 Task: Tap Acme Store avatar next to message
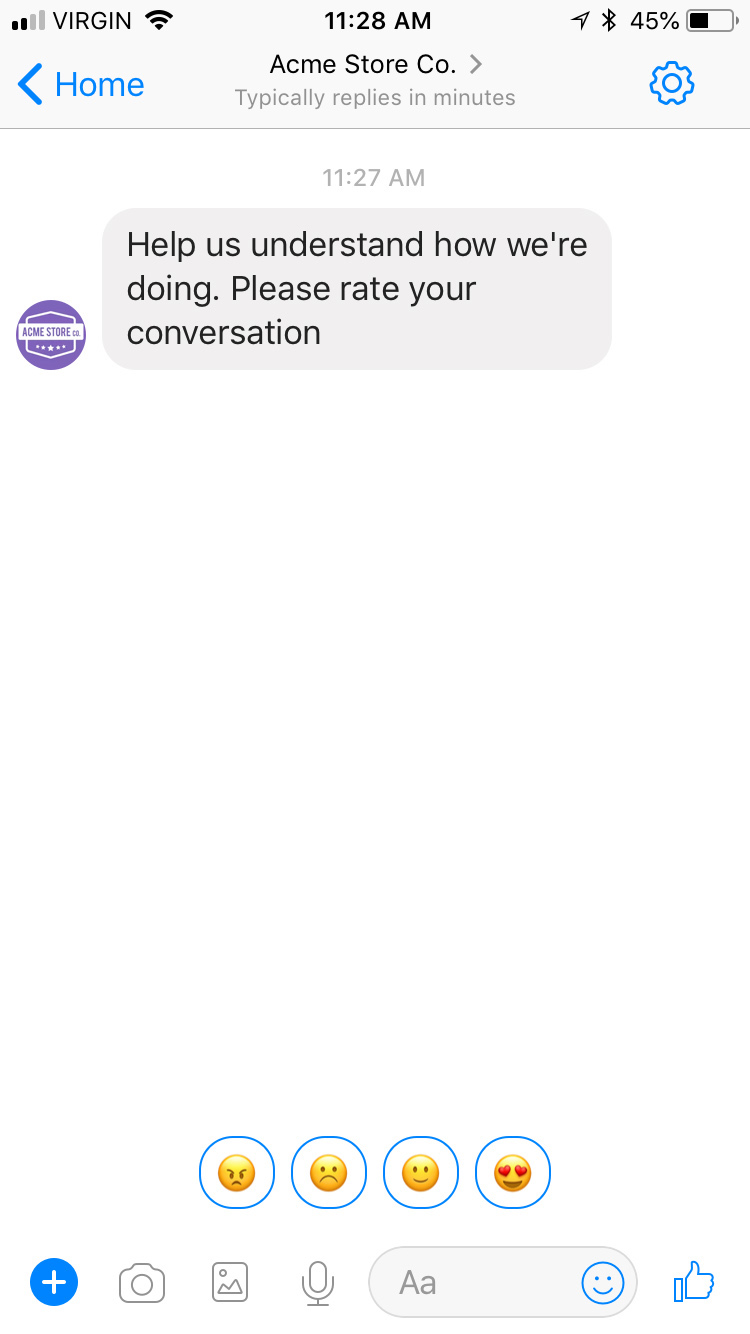click(51, 334)
